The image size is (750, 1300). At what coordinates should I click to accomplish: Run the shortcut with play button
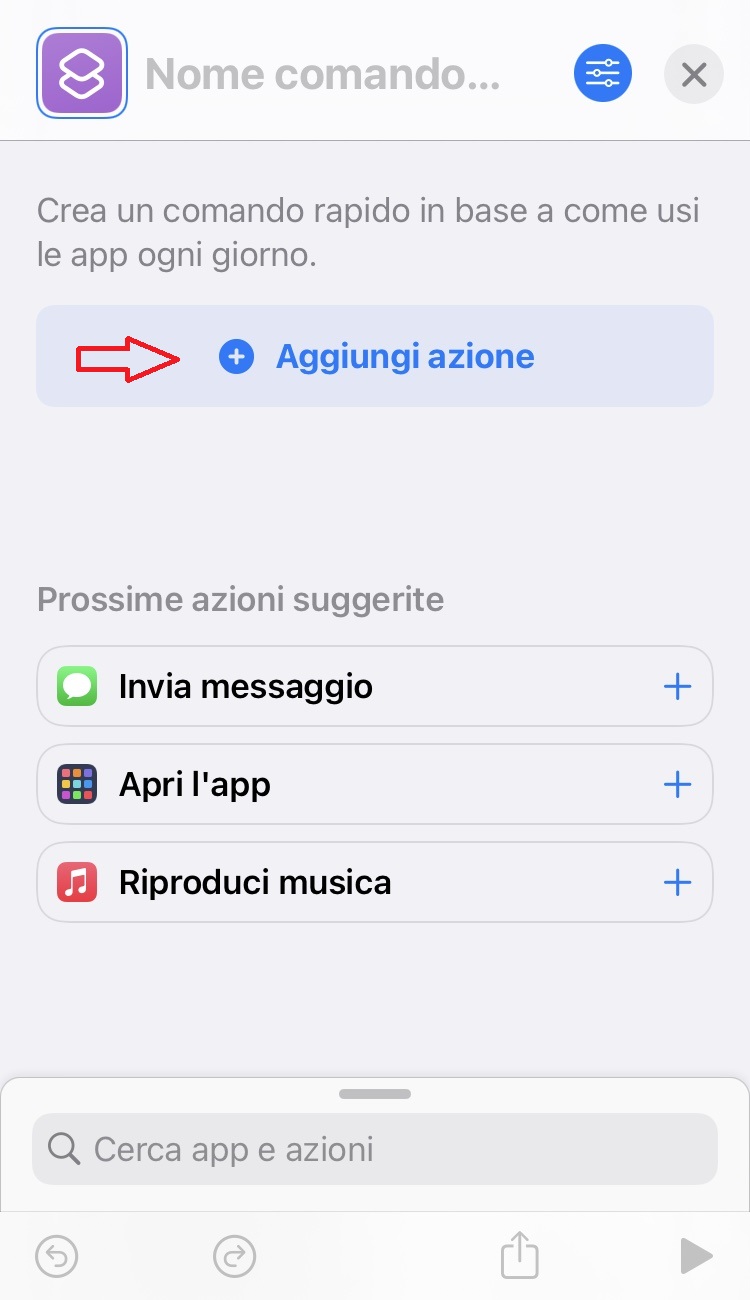pos(696,1256)
